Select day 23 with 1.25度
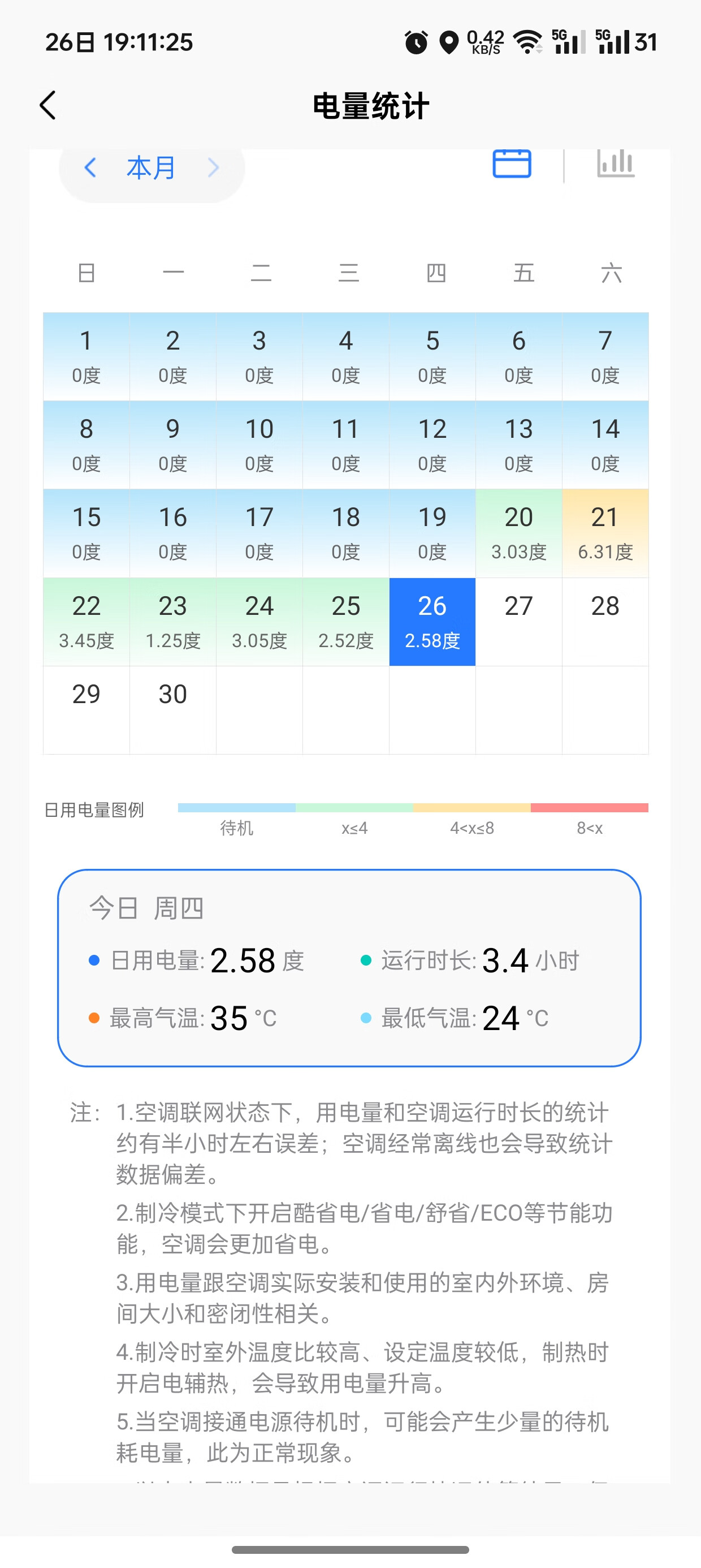 tap(173, 622)
